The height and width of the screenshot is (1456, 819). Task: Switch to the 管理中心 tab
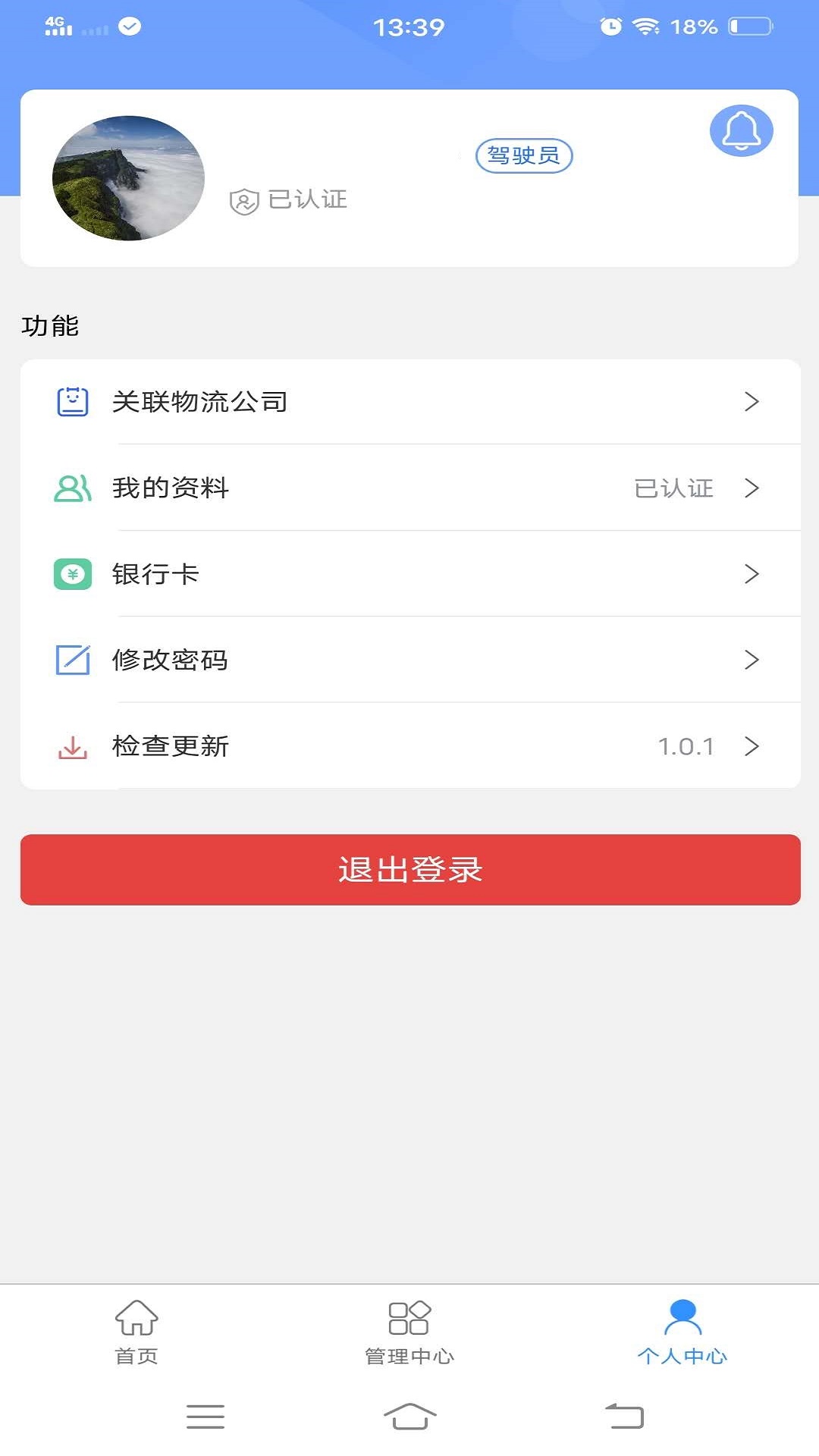point(409,1332)
